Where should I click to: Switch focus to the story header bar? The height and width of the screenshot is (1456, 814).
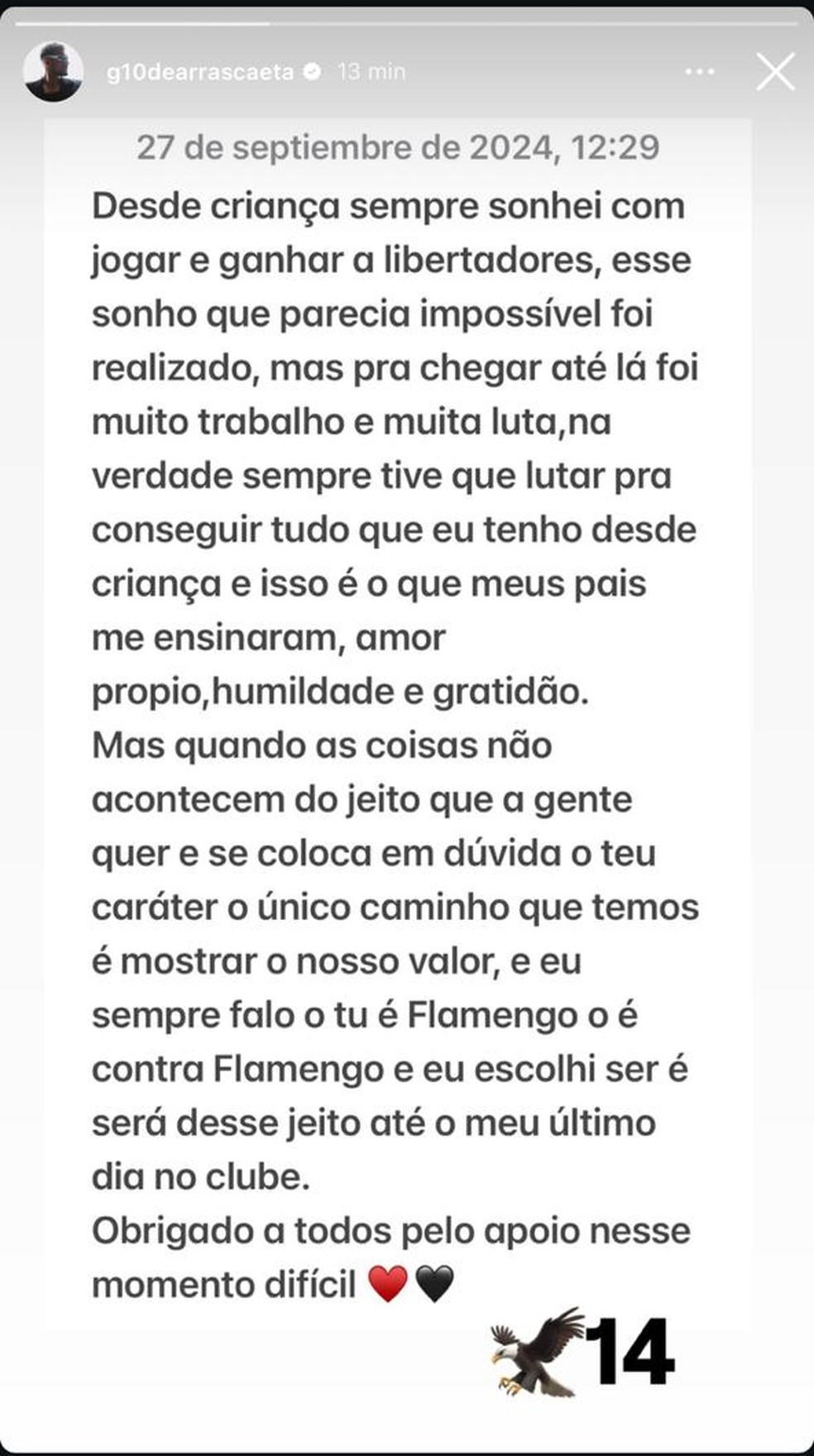click(407, 73)
